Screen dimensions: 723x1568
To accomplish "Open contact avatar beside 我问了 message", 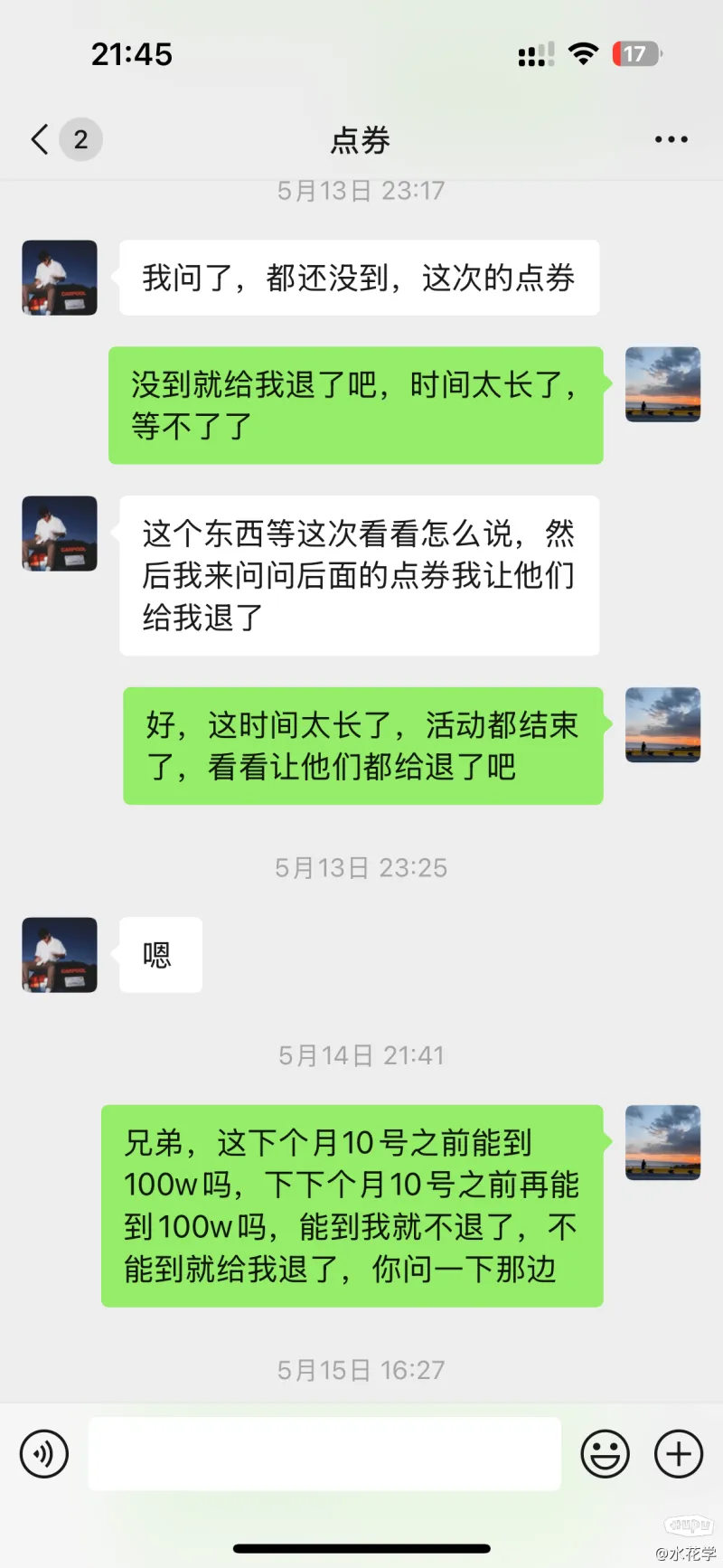I will [x=60, y=278].
